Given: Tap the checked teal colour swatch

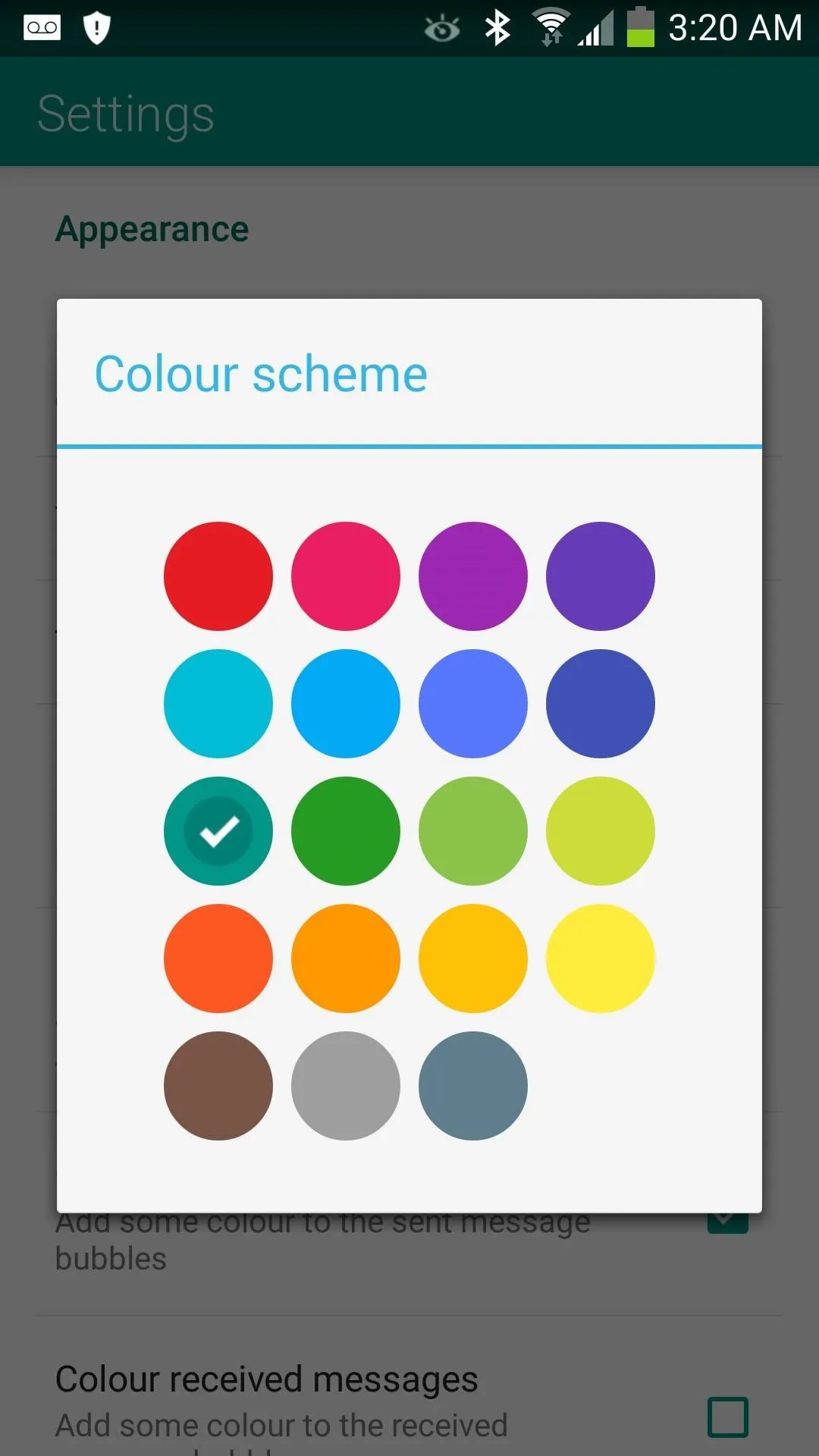Looking at the screenshot, I should click(x=218, y=831).
